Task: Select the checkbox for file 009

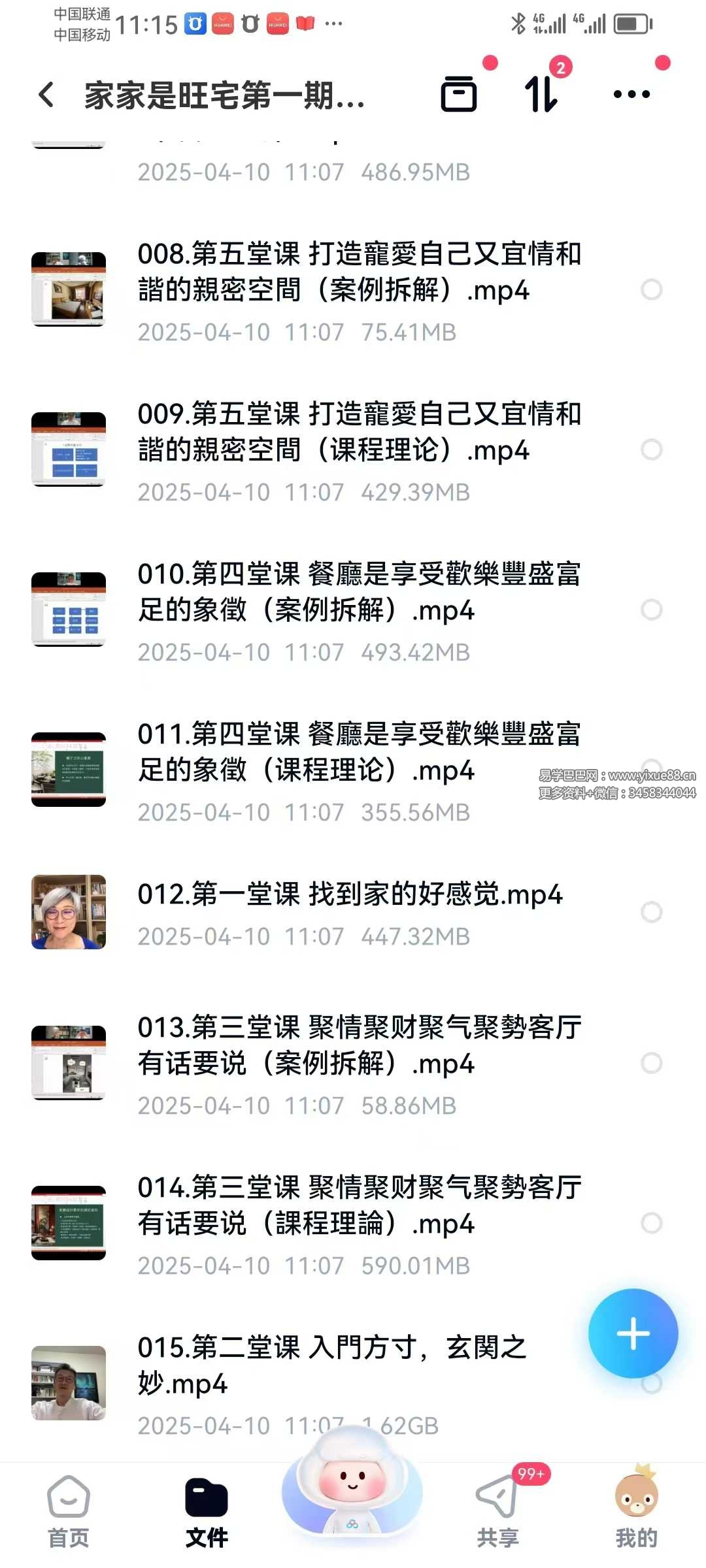Action: coord(651,449)
